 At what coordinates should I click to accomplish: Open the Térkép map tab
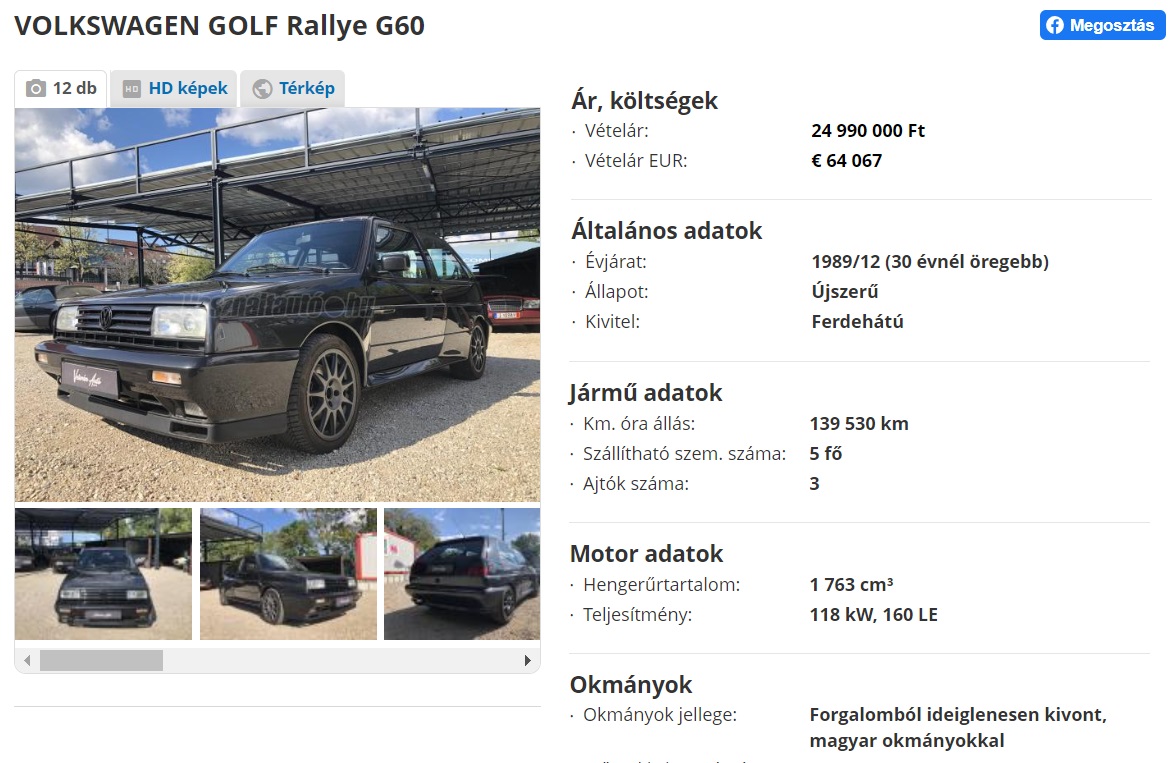(x=292, y=89)
